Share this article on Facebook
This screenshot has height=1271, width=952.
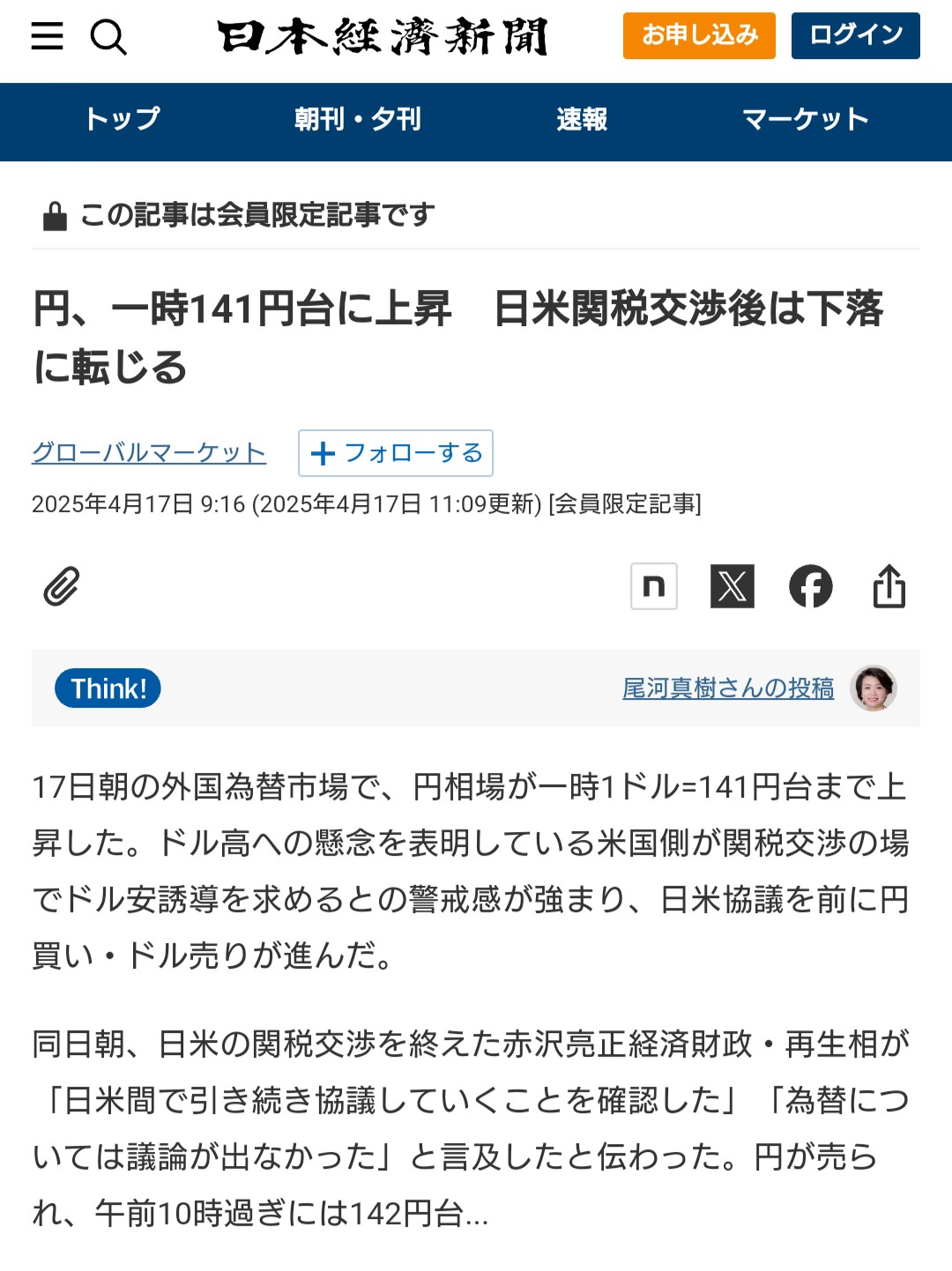811,586
